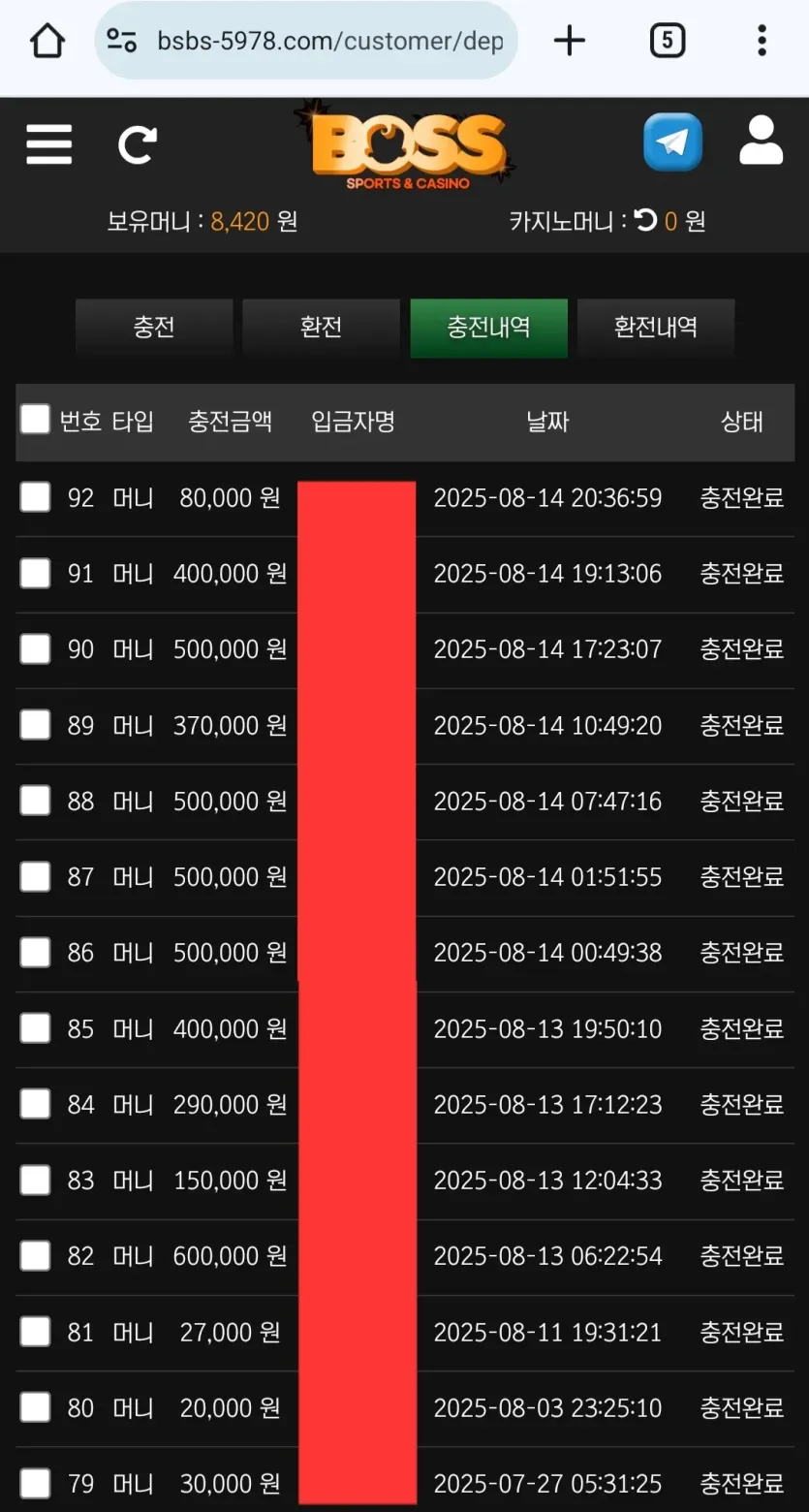The height and width of the screenshot is (1512, 809).
Task: Check the box for row 84
Action: click(35, 1104)
